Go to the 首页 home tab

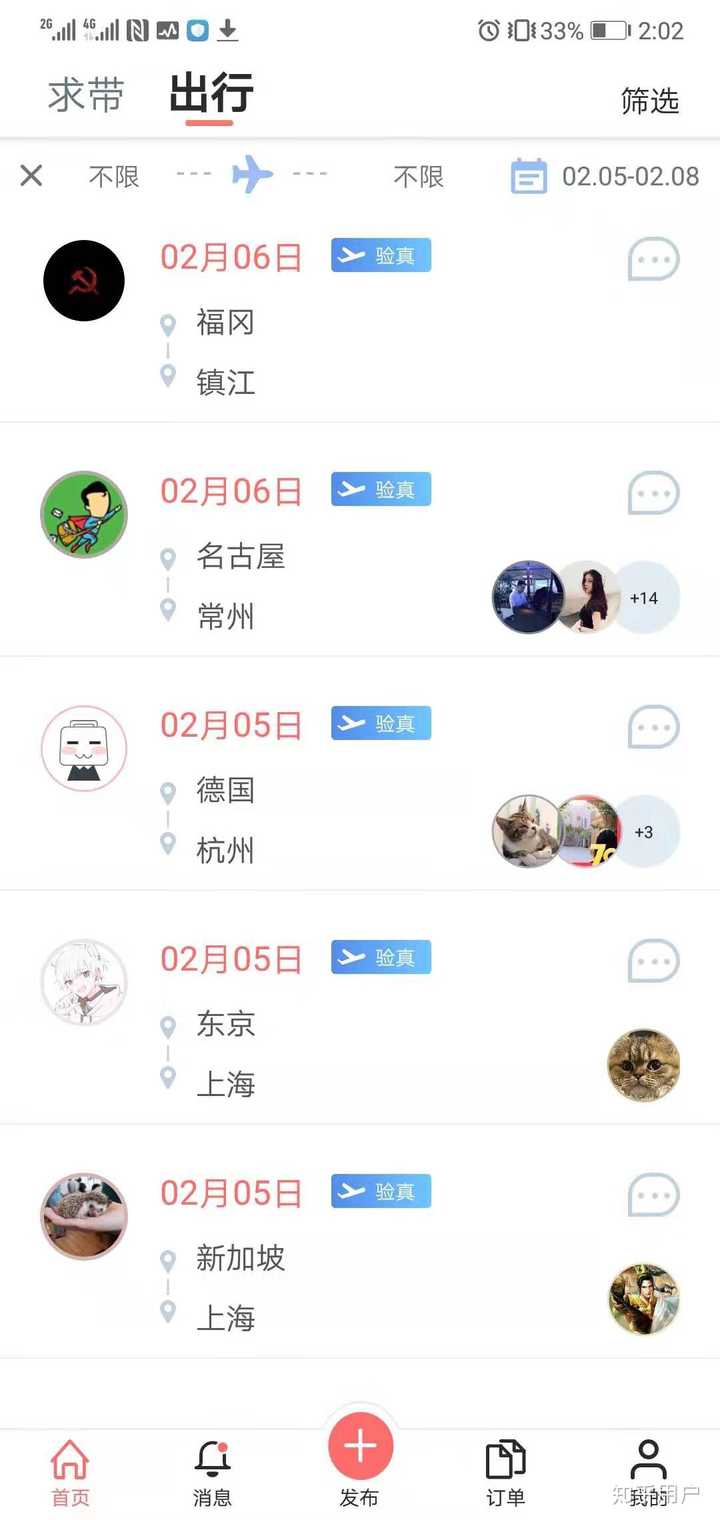[x=70, y=1473]
